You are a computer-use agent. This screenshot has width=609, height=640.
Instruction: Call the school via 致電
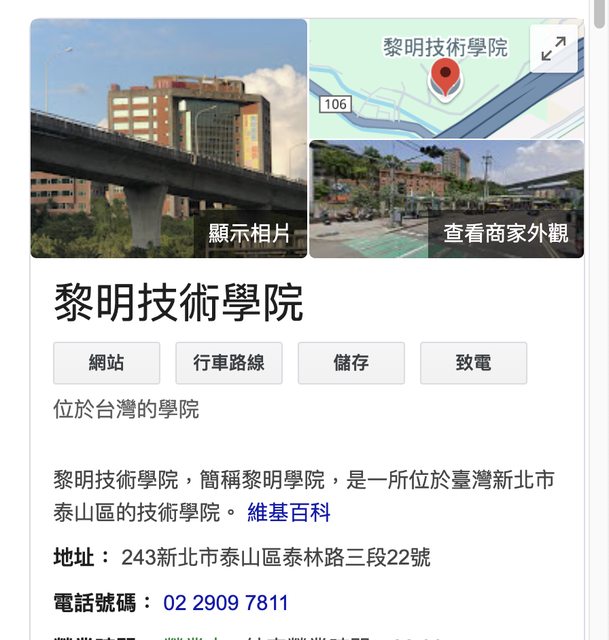[x=473, y=363]
